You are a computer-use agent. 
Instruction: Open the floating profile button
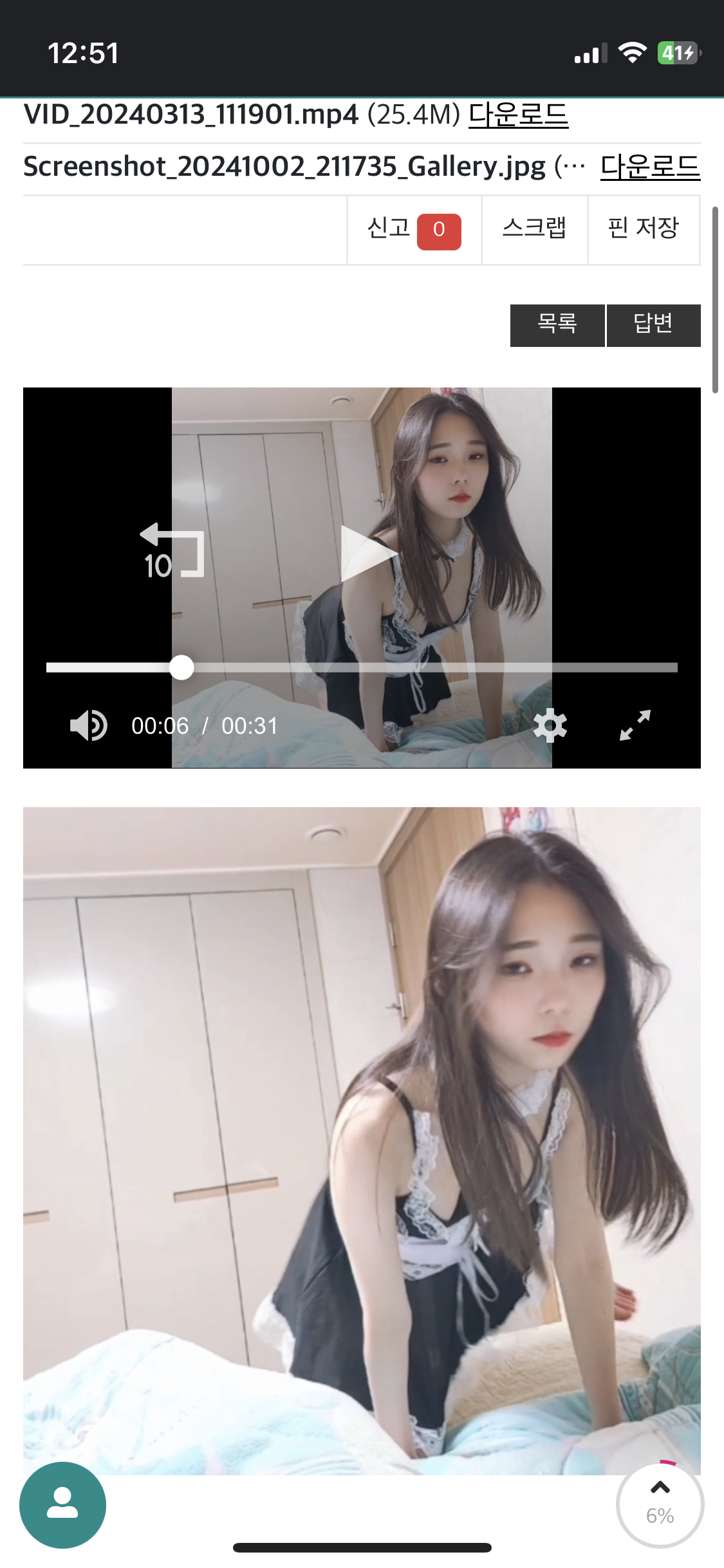pos(62,1505)
